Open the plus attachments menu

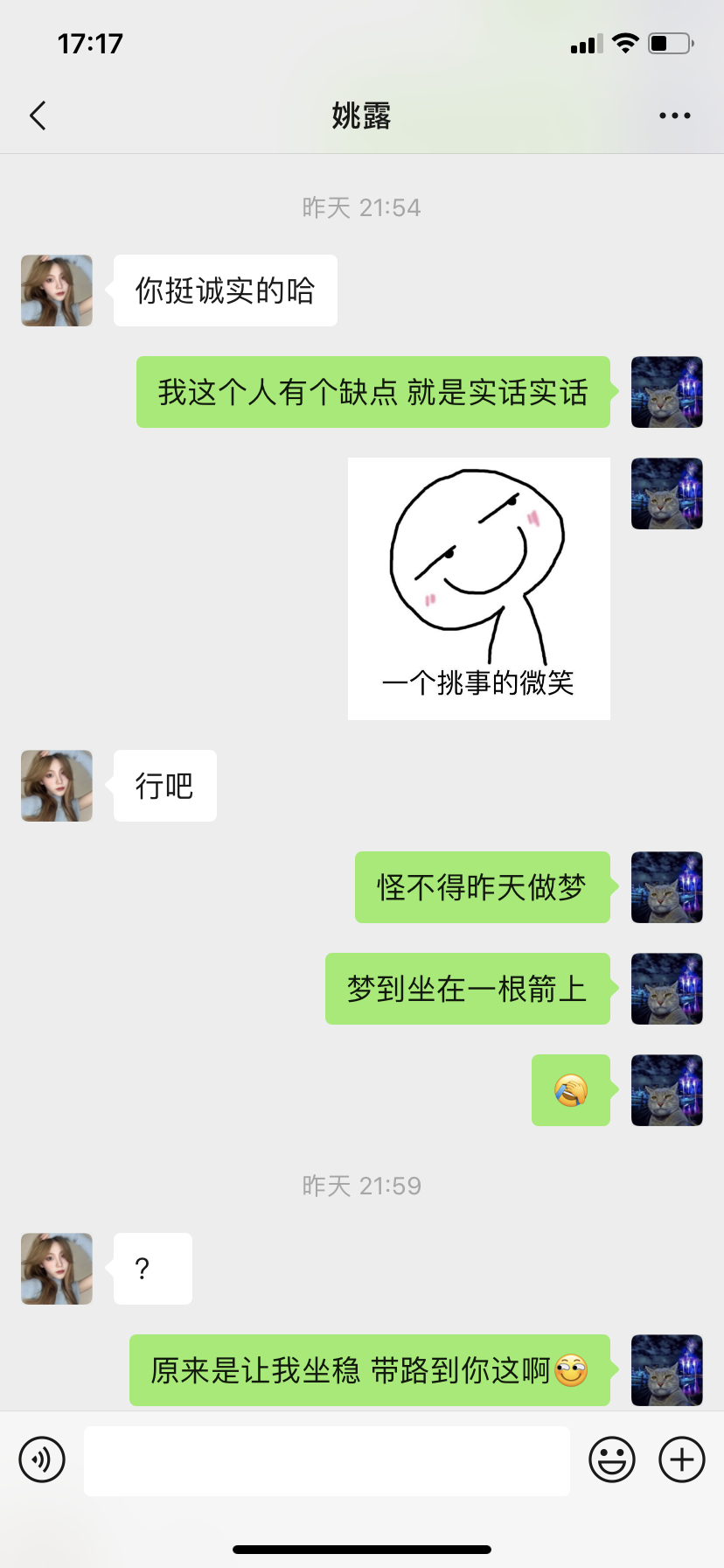point(681,1459)
